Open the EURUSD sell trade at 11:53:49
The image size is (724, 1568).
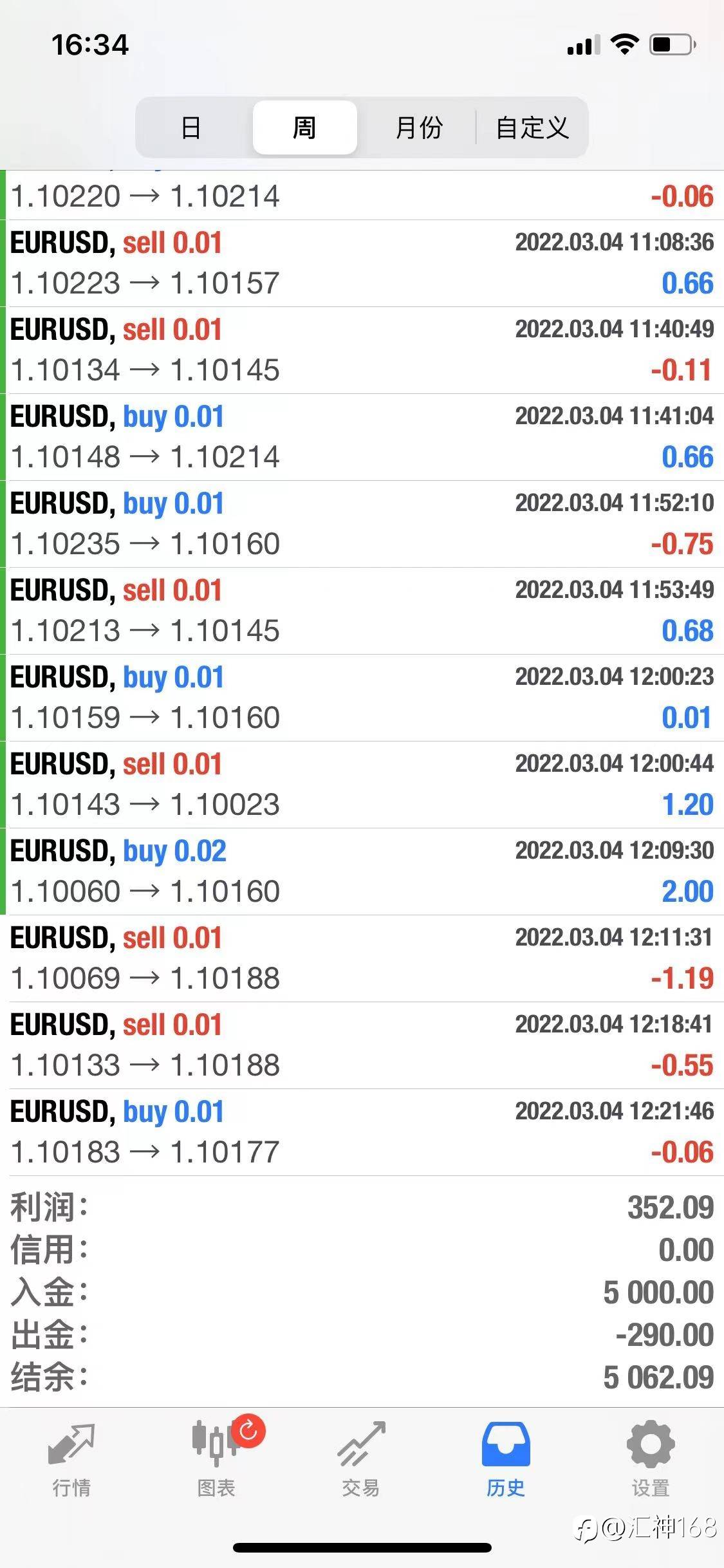pyautogui.click(x=362, y=611)
